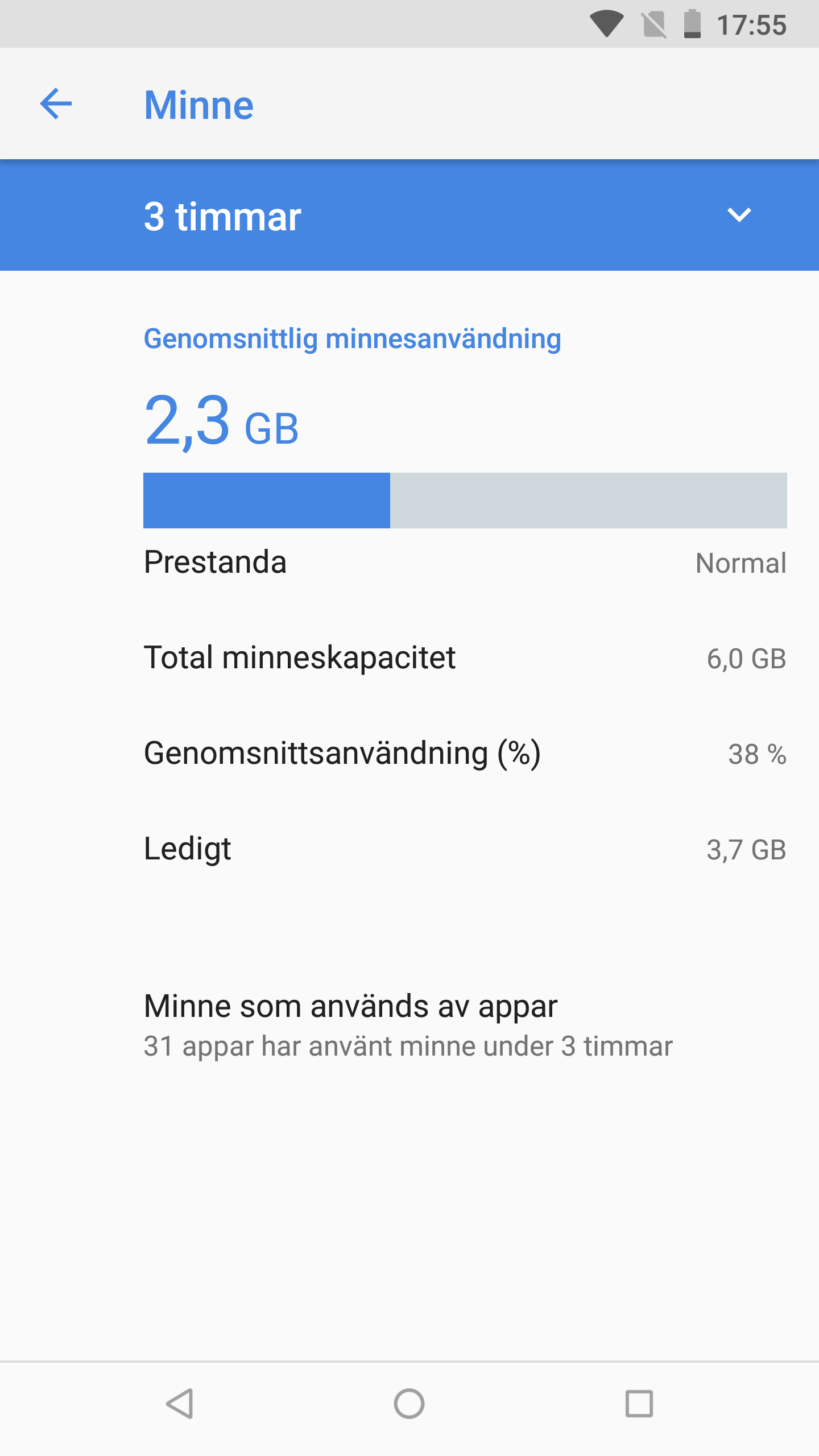
Task: Tap the system home button
Action: 409,1404
